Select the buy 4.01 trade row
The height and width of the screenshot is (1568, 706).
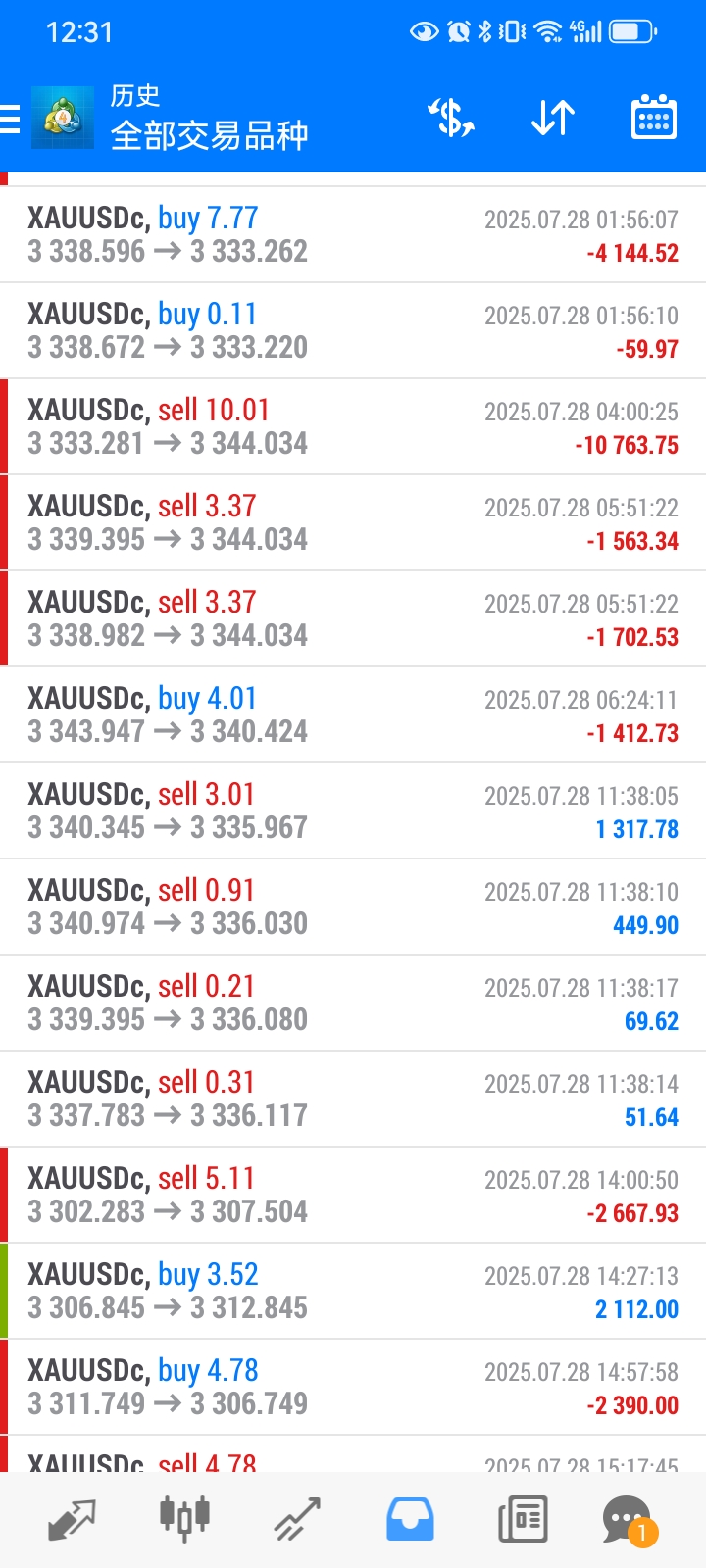[353, 715]
